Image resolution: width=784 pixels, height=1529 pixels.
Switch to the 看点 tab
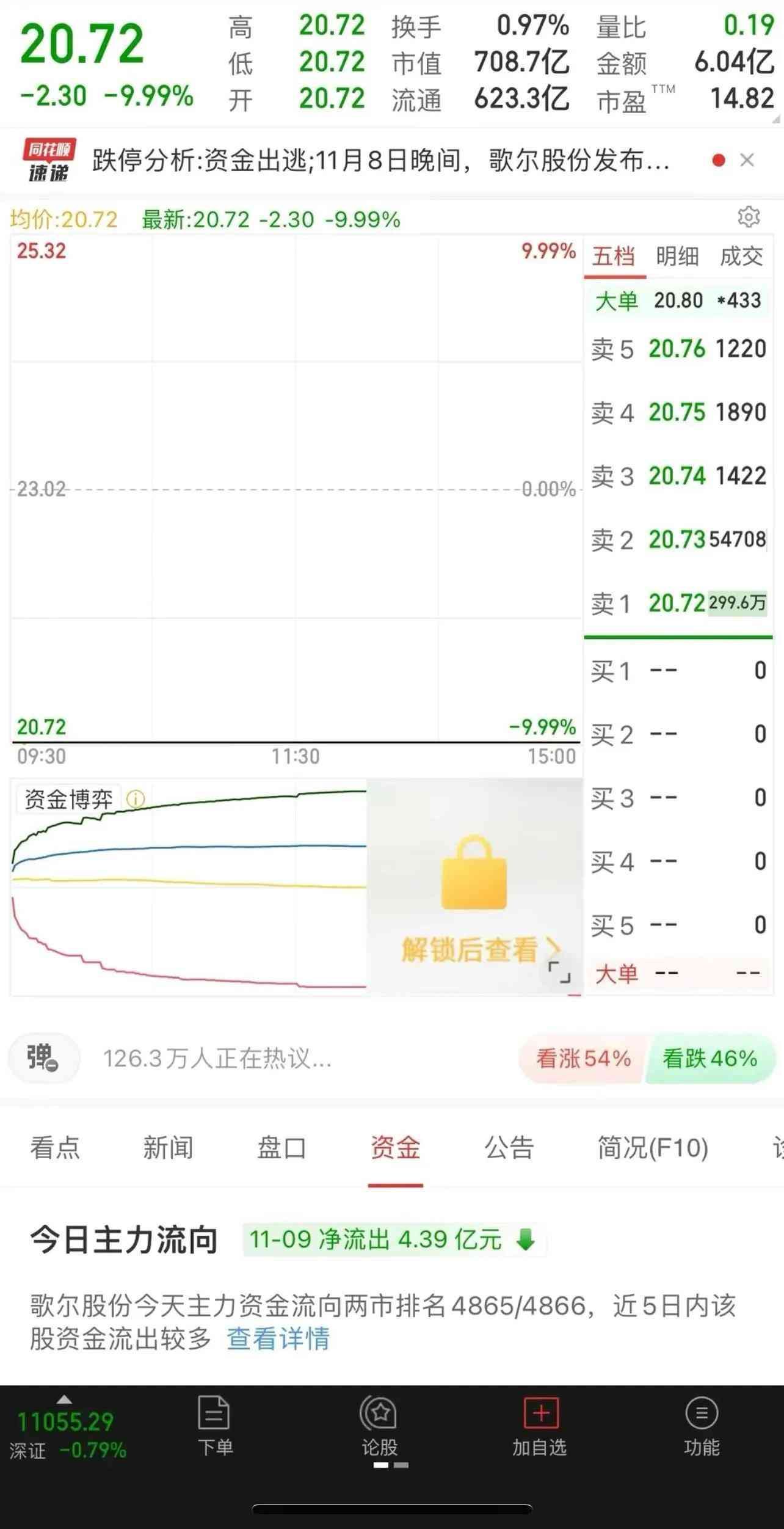(x=55, y=1148)
